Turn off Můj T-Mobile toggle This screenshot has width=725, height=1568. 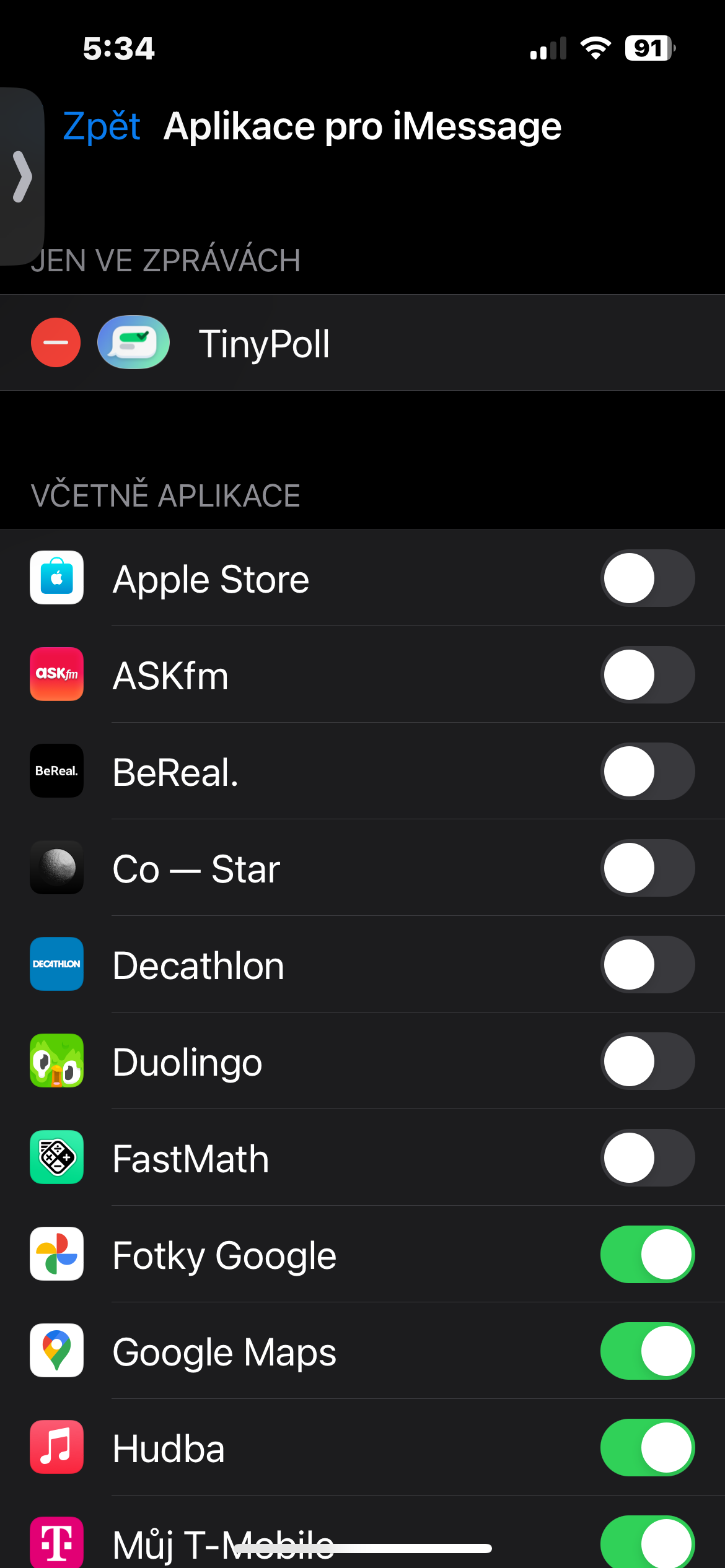point(648,1542)
